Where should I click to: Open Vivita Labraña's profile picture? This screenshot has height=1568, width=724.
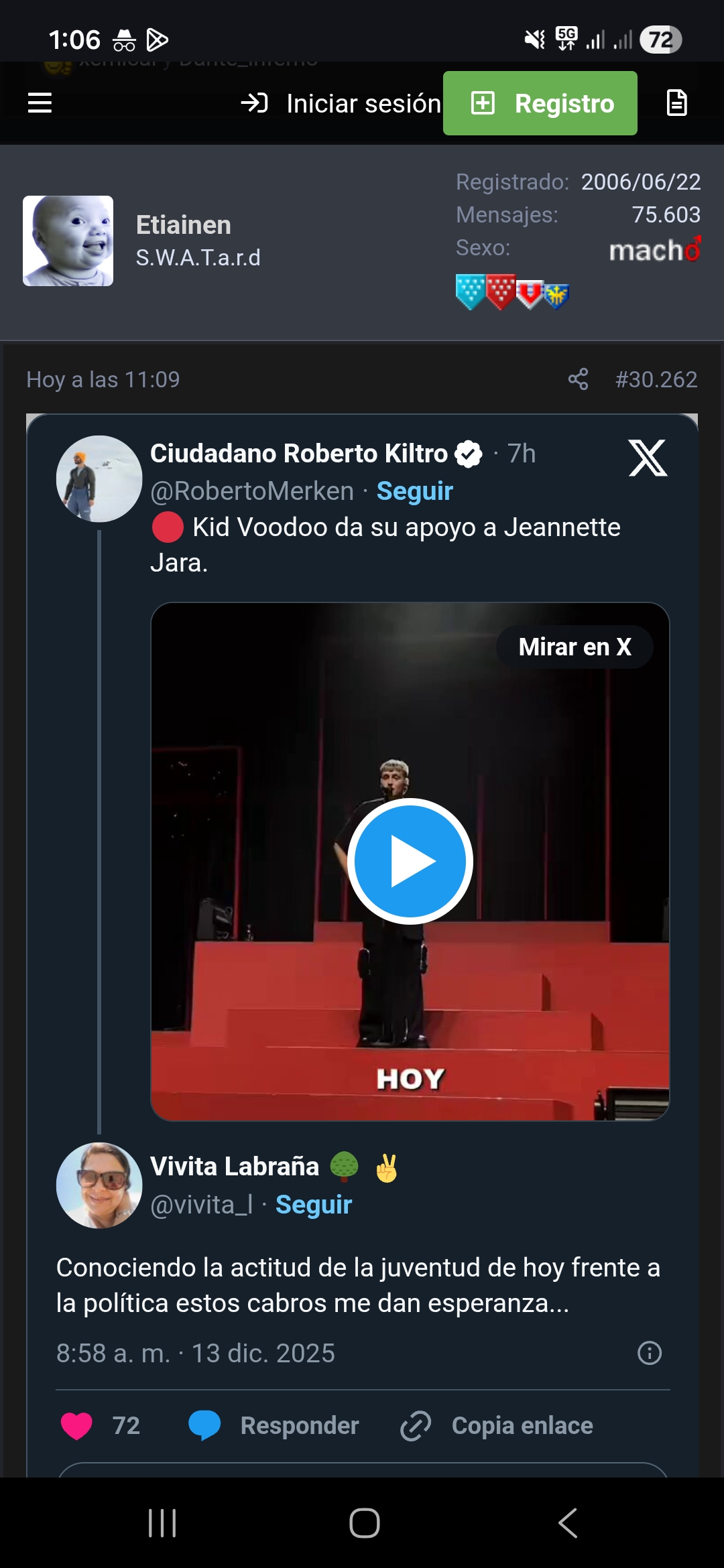click(x=99, y=1185)
